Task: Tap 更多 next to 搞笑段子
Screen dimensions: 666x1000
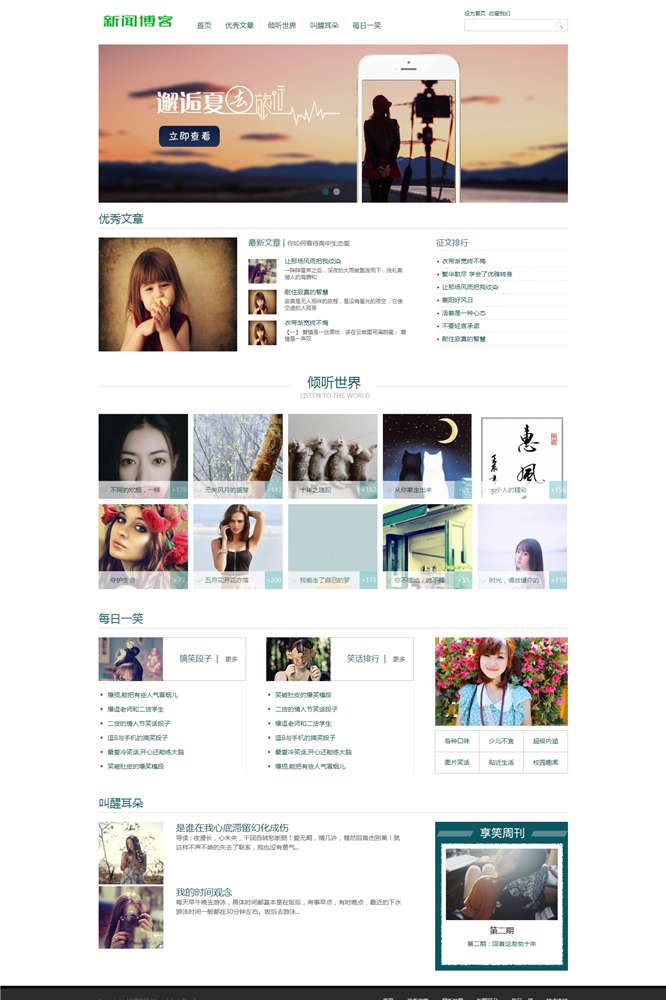Action: click(x=232, y=659)
